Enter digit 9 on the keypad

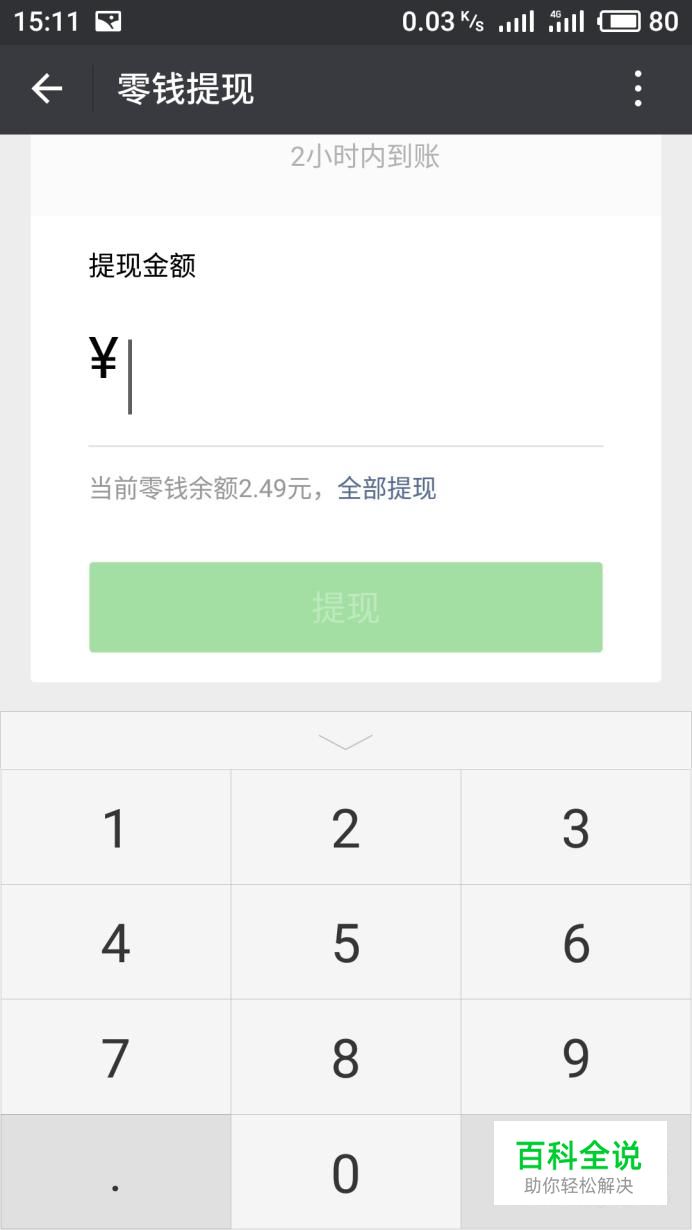pyautogui.click(x=576, y=1058)
